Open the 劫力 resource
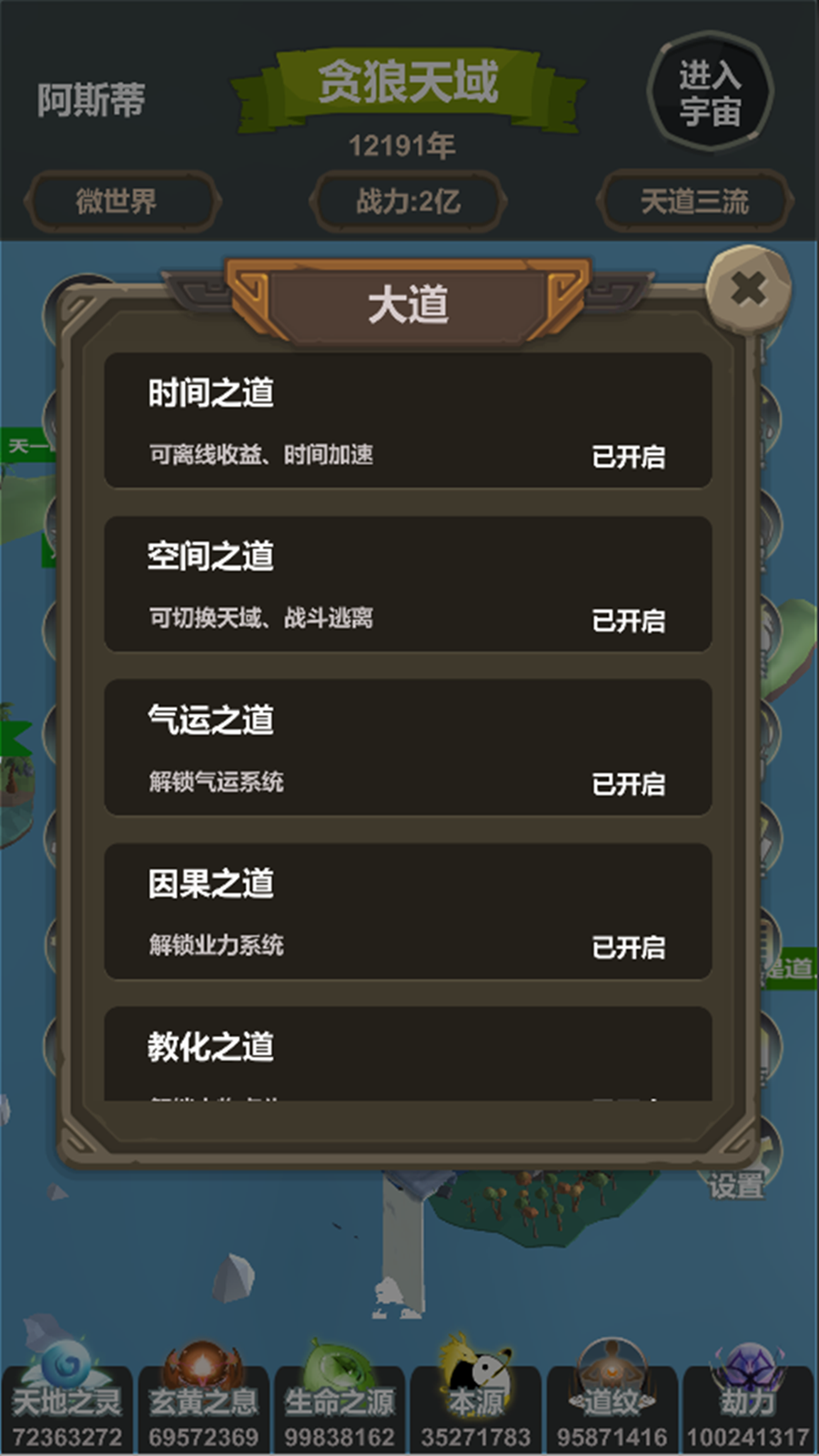 [x=748, y=1406]
